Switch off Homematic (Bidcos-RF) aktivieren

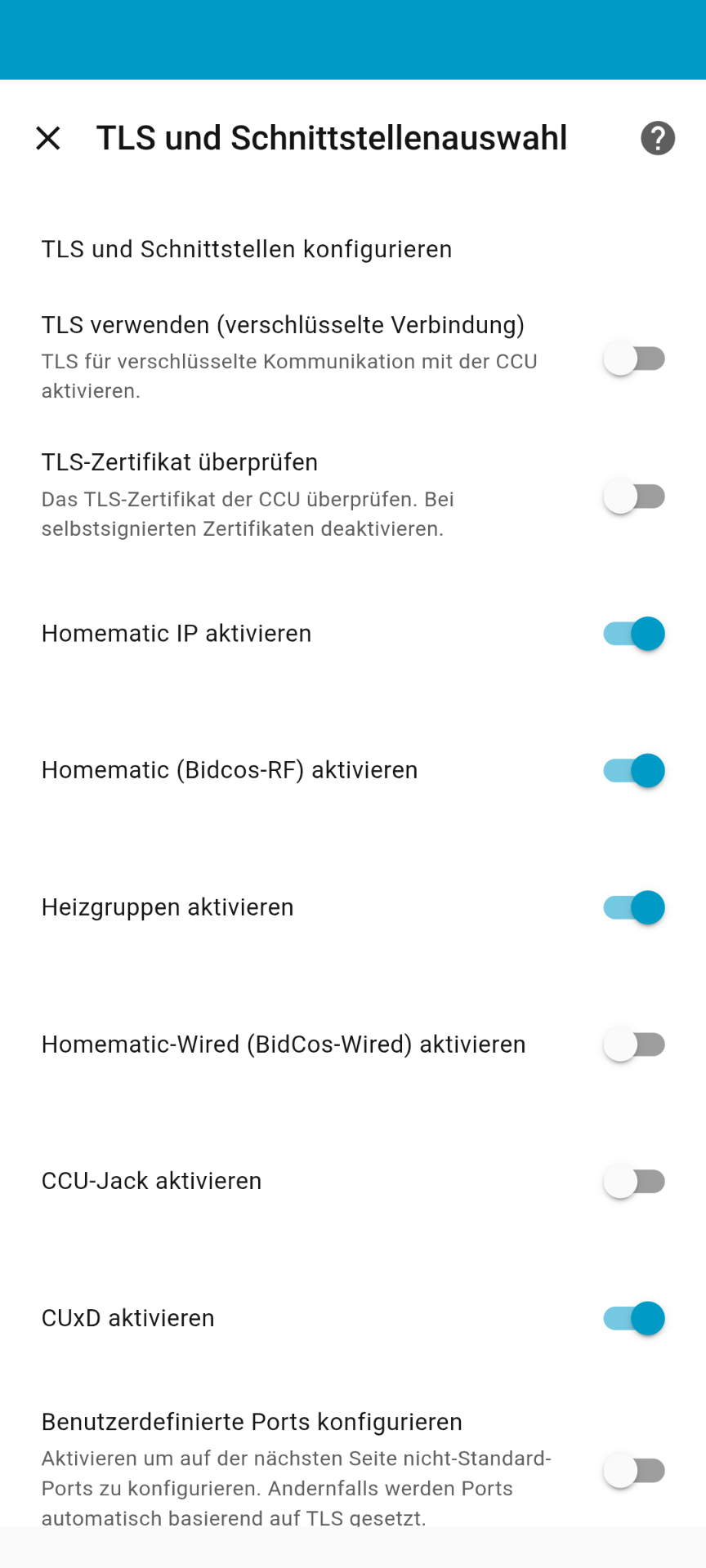634,771
